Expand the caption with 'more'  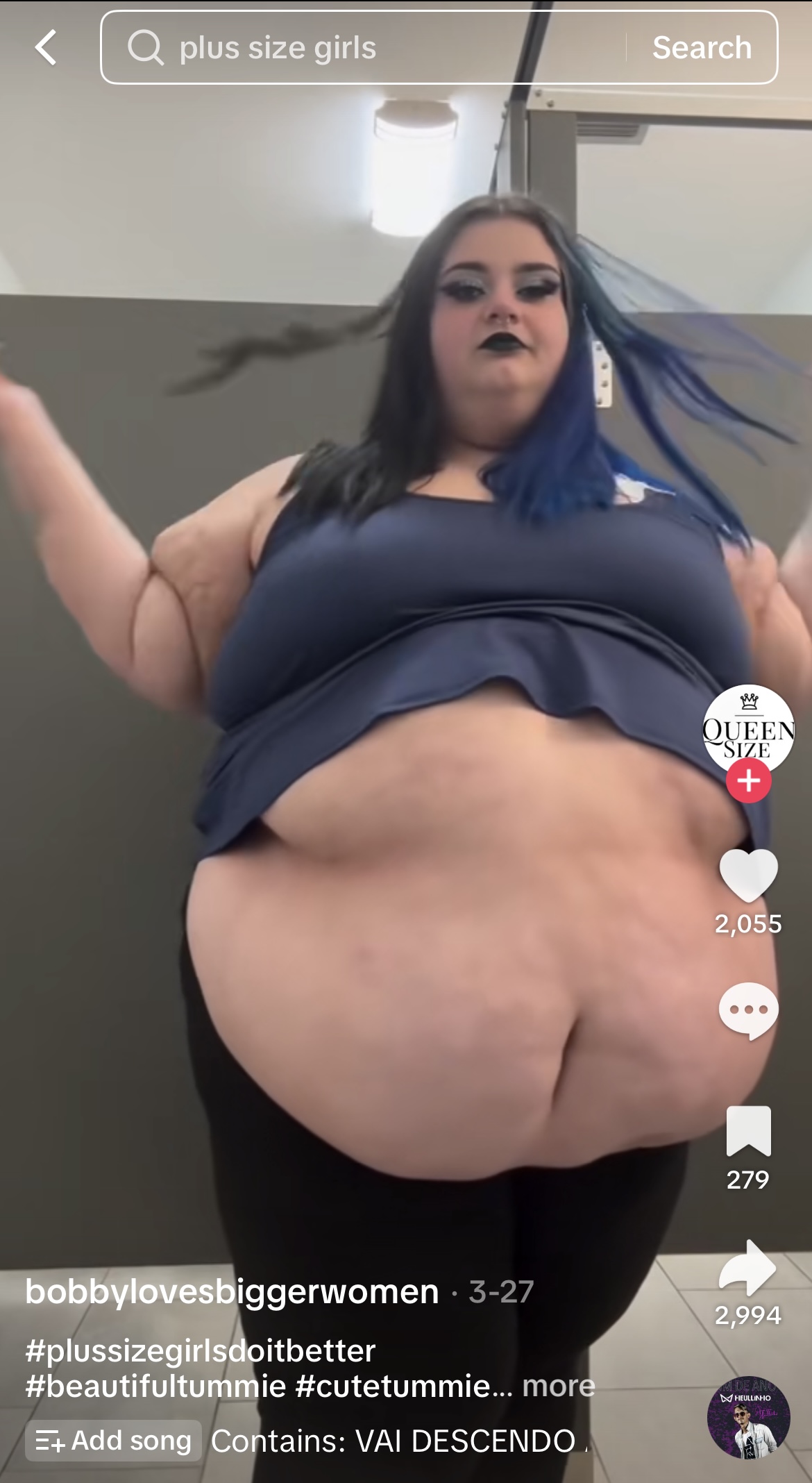tap(559, 1386)
